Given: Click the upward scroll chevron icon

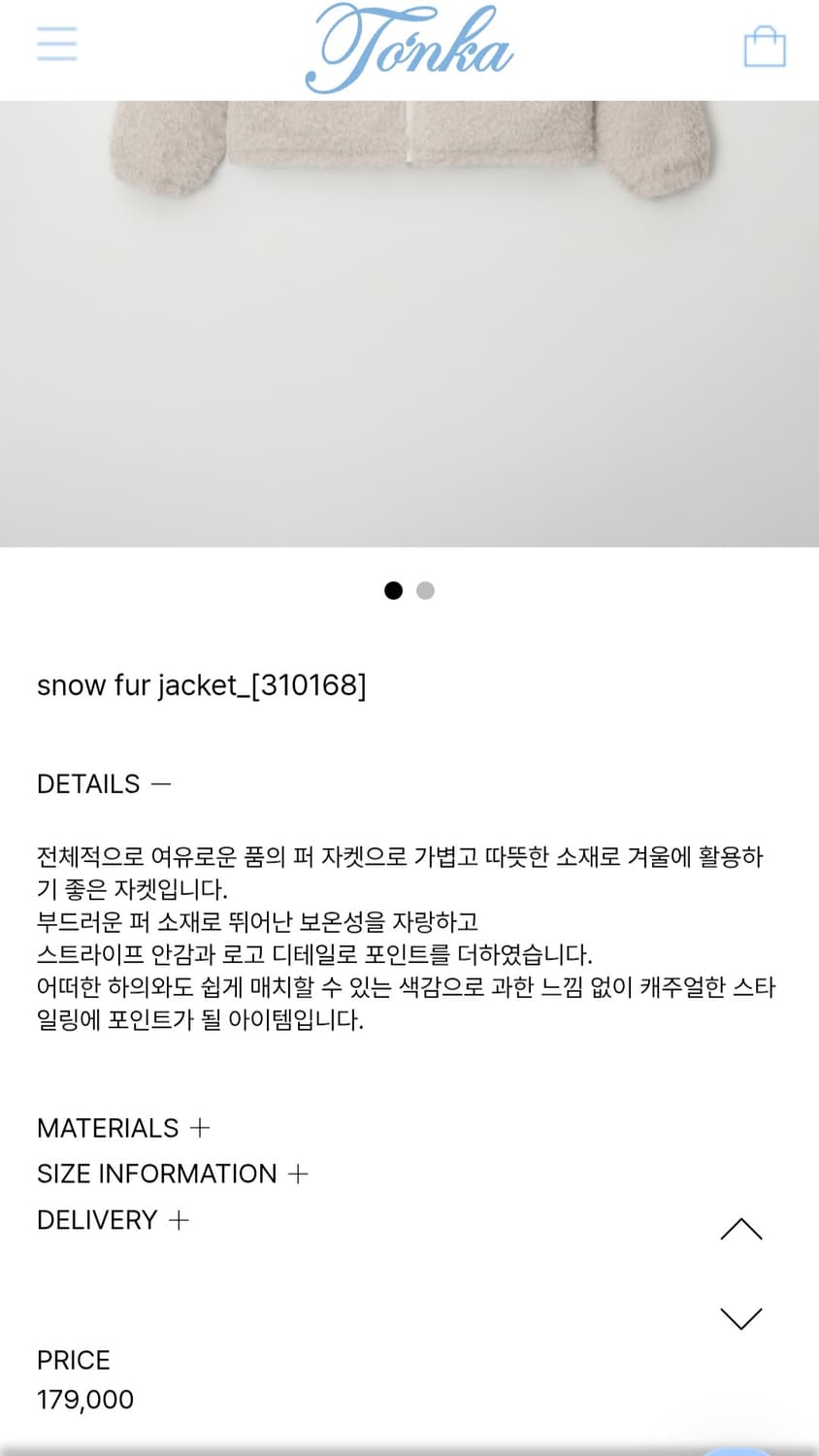Looking at the screenshot, I should click(x=741, y=1228).
